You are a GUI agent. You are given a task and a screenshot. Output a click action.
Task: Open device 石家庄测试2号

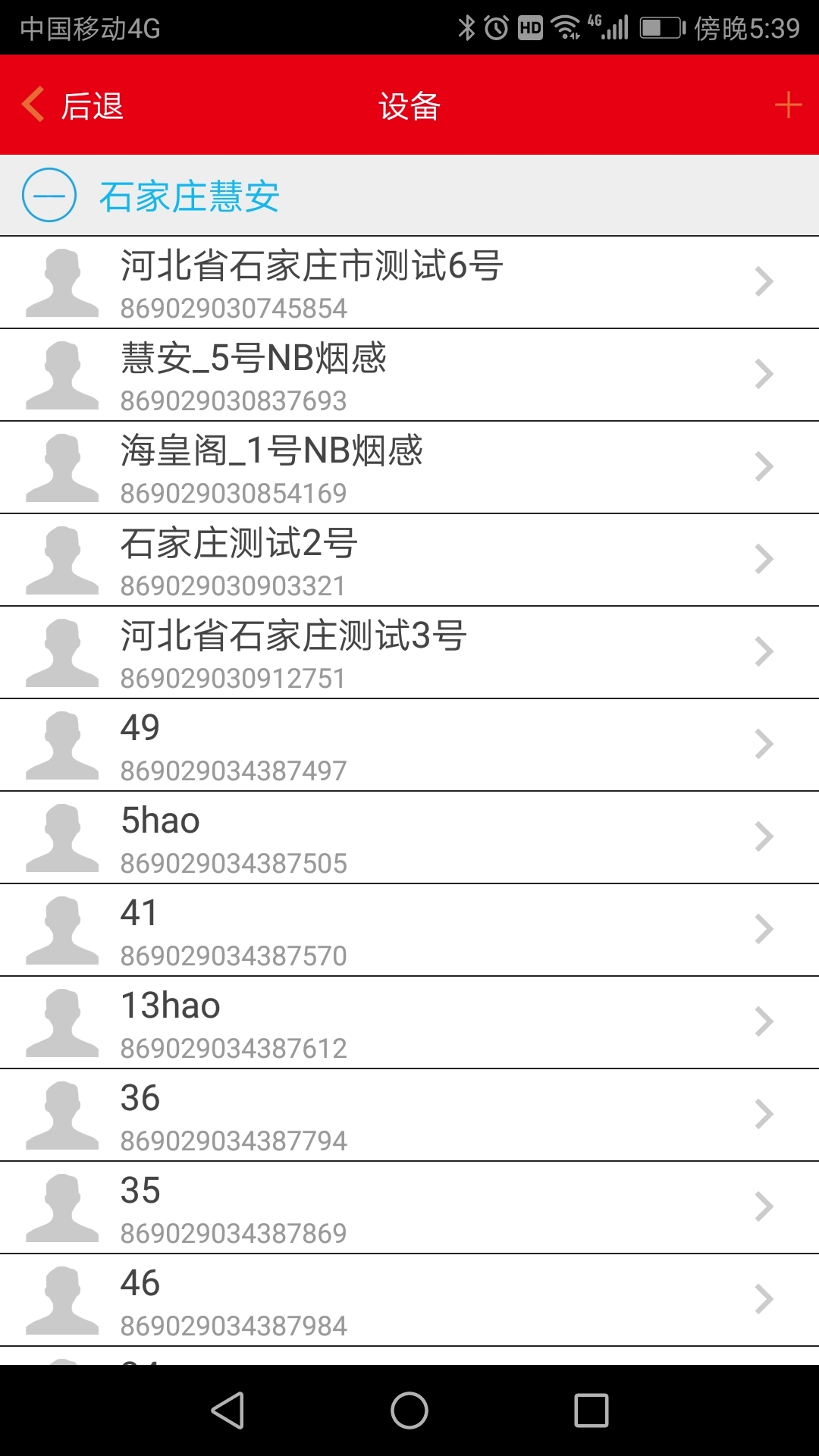pyautogui.click(x=409, y=560)
